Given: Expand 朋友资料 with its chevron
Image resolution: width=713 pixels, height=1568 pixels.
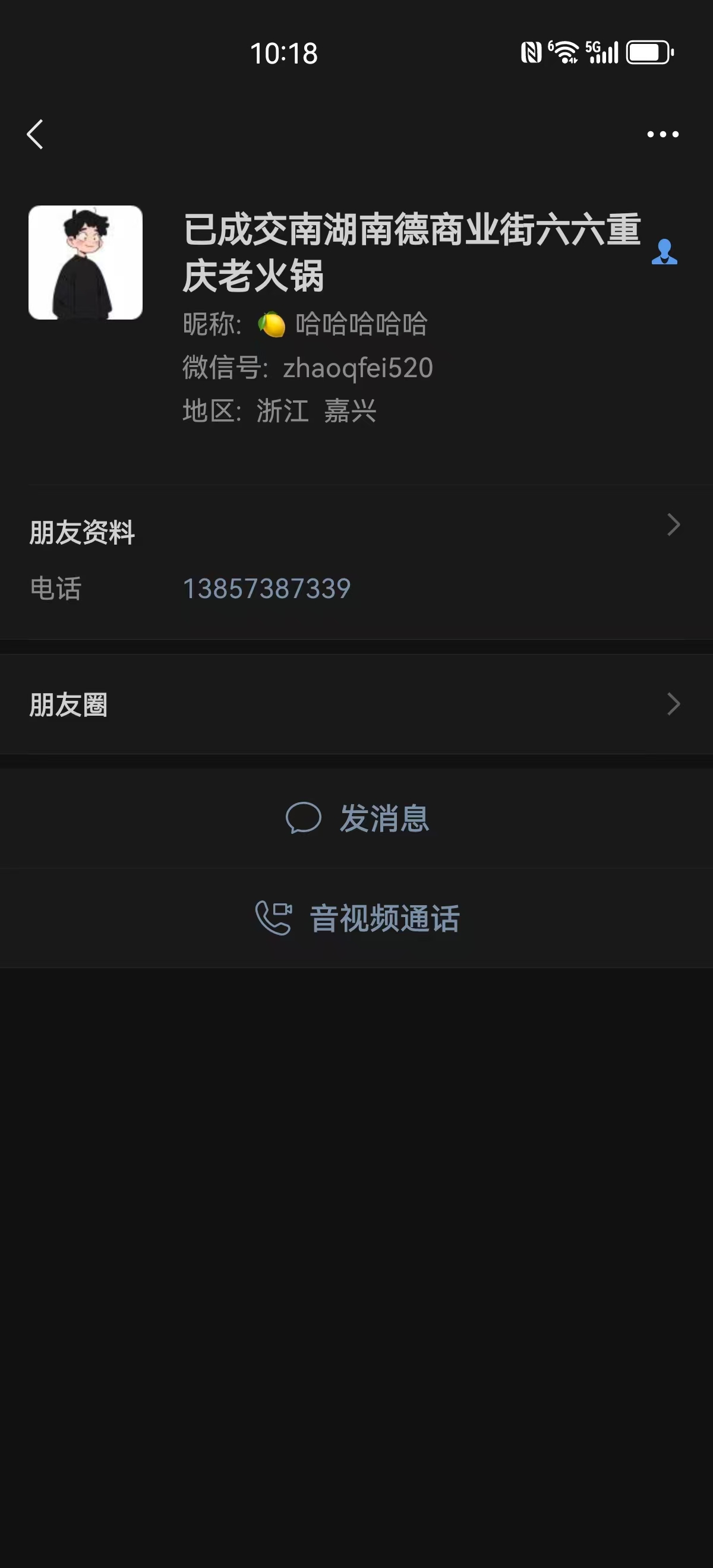Looking at the screenshot, I should [x=672, y=524].
